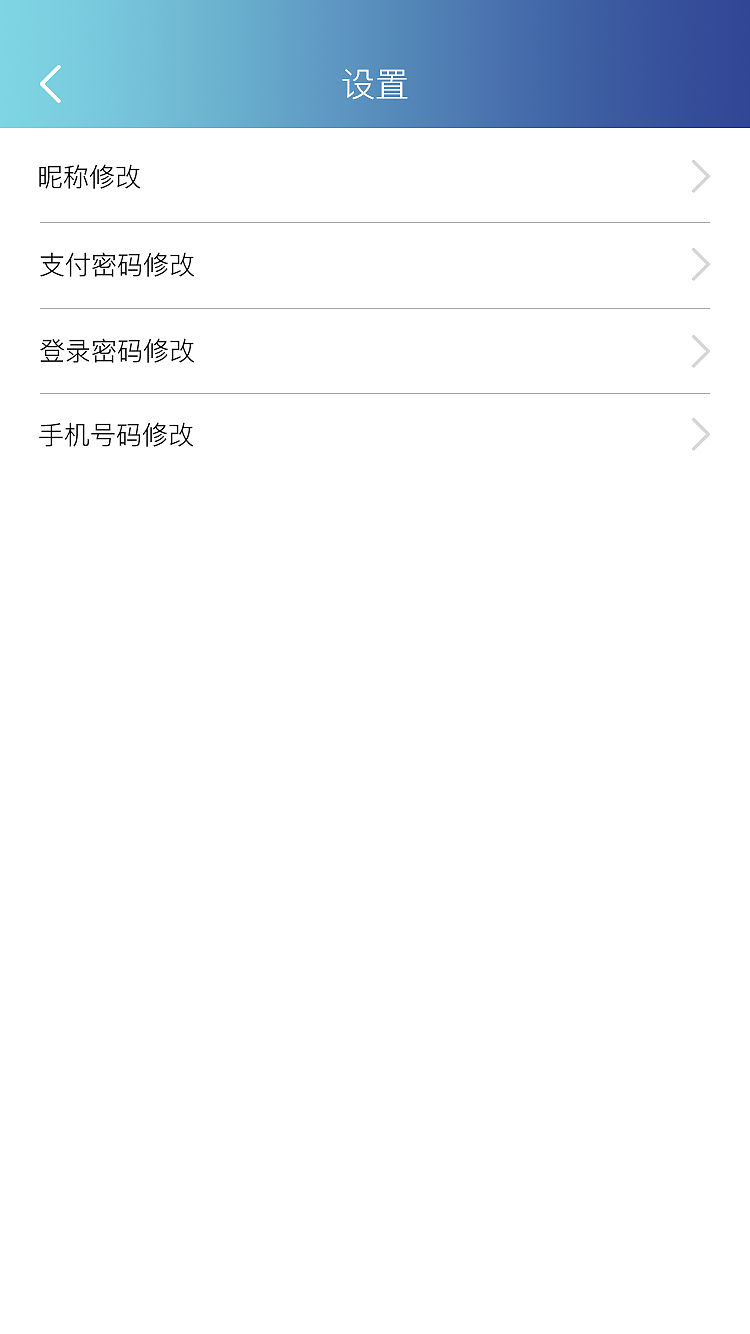Enter the payment password settings row
This screenshot has width=750, height=1334.
(117, 264)
